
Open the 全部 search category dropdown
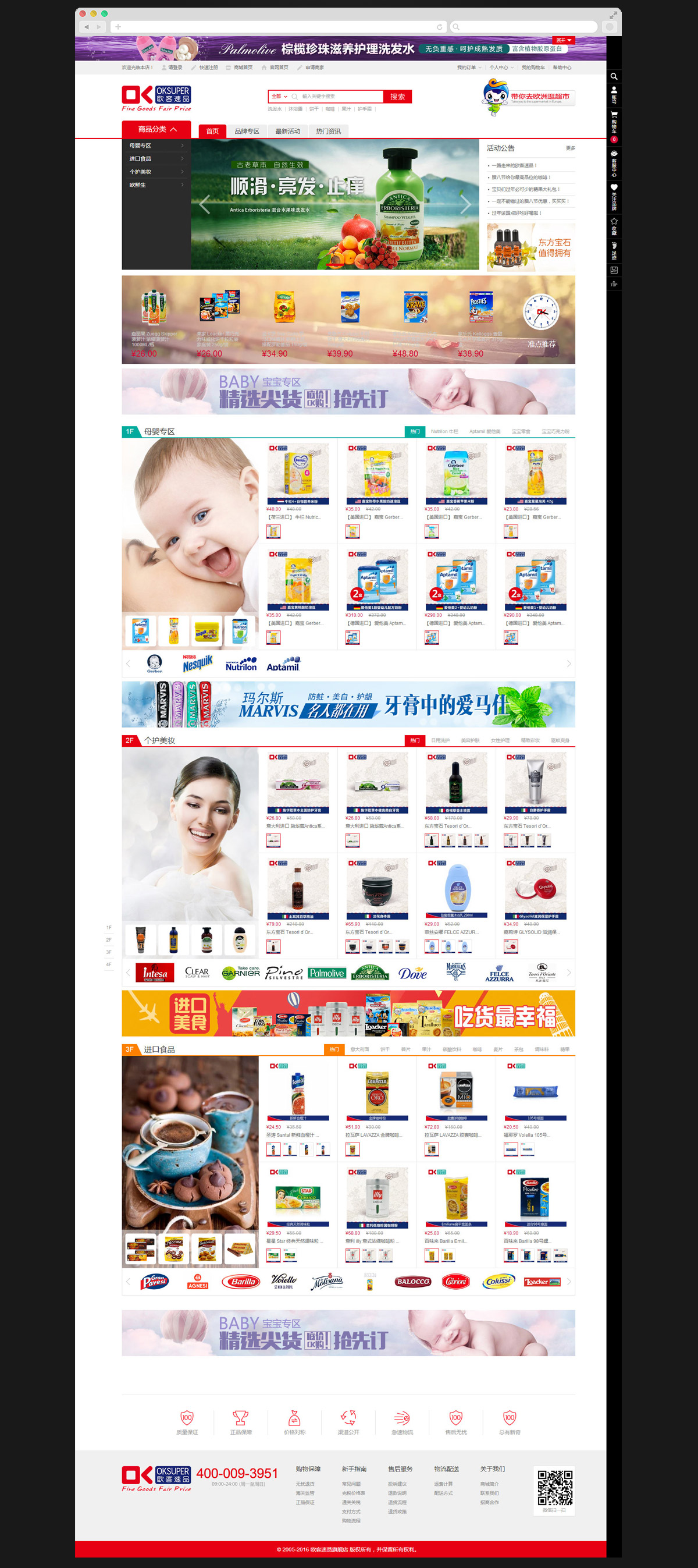click(x=279, y=97)
